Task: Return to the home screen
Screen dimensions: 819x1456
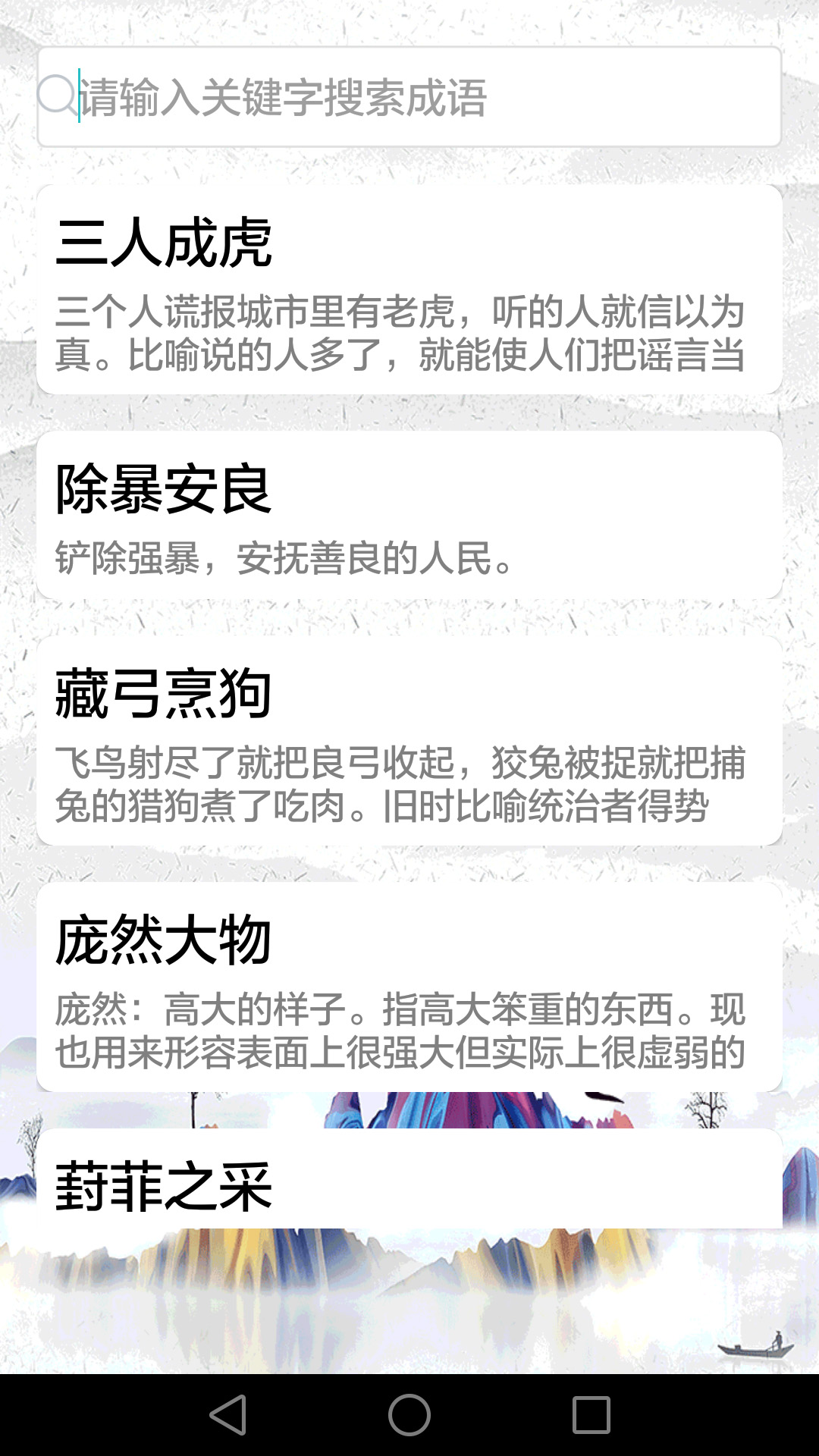Action: click(409, 1415)
